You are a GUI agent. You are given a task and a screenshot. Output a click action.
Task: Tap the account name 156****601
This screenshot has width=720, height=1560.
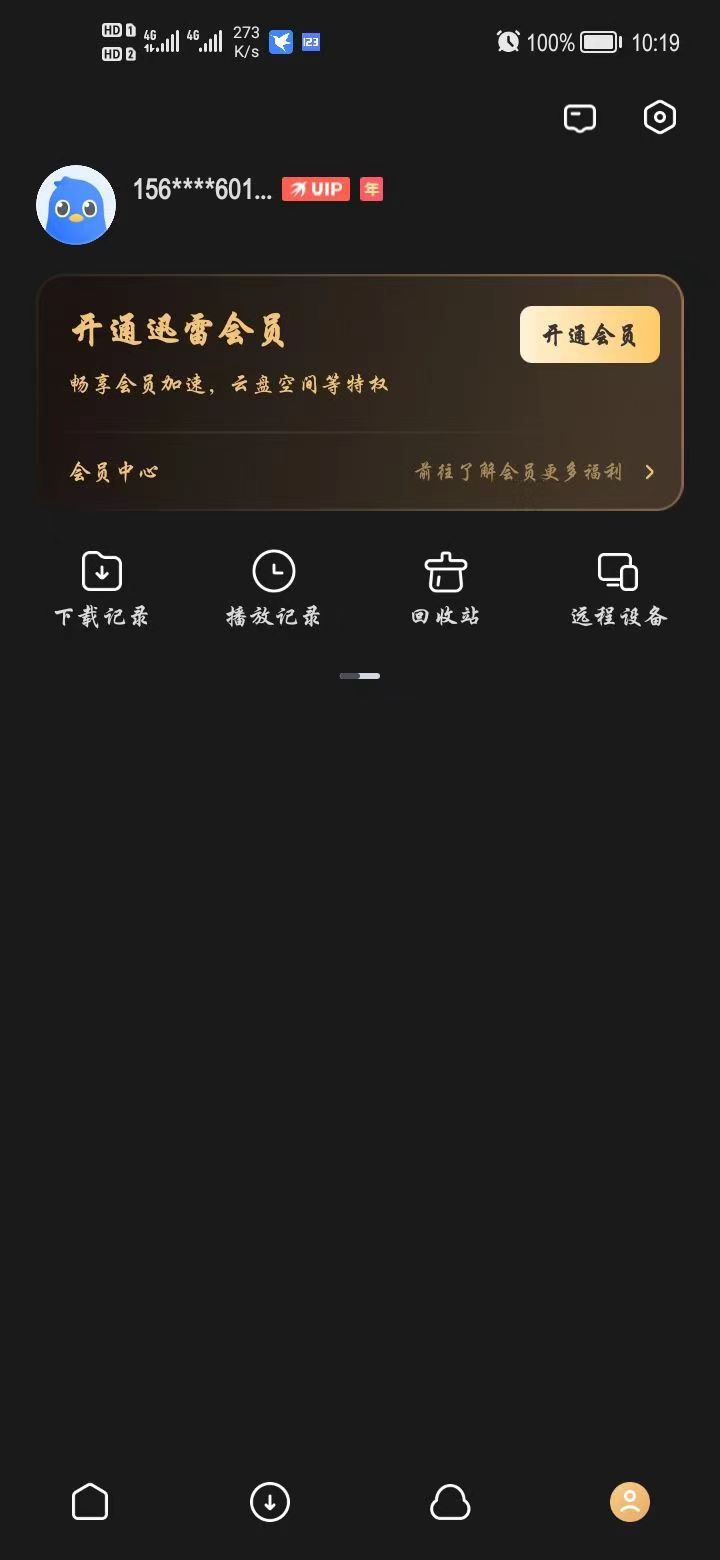click(x=202, y=189)
